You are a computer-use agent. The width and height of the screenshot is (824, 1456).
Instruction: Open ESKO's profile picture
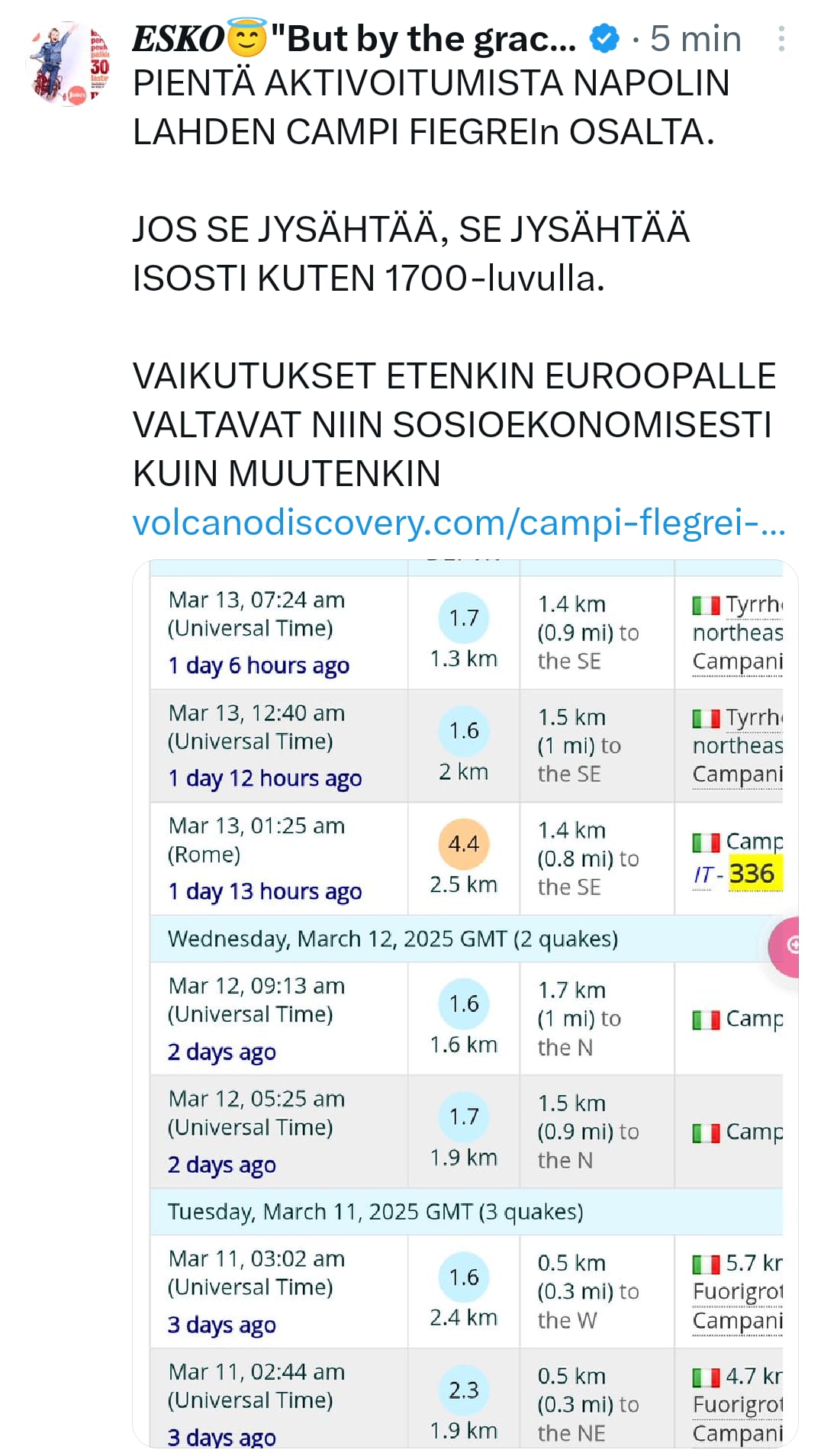tap(68, 64)
